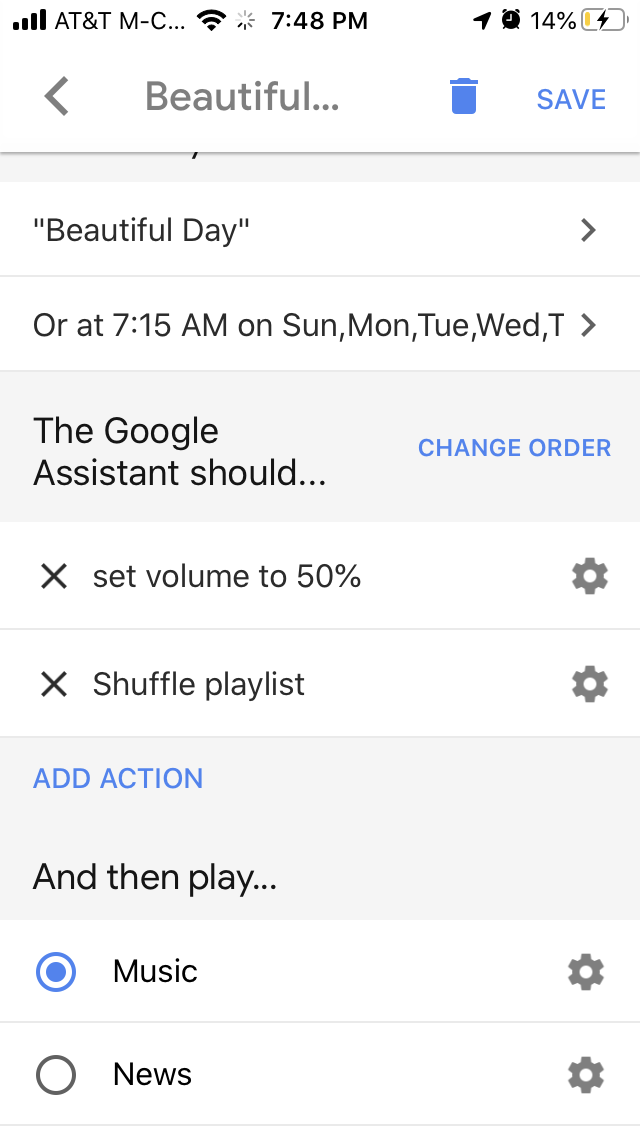Tap CHANGE ORDER for assistant actions

(514, 448)
